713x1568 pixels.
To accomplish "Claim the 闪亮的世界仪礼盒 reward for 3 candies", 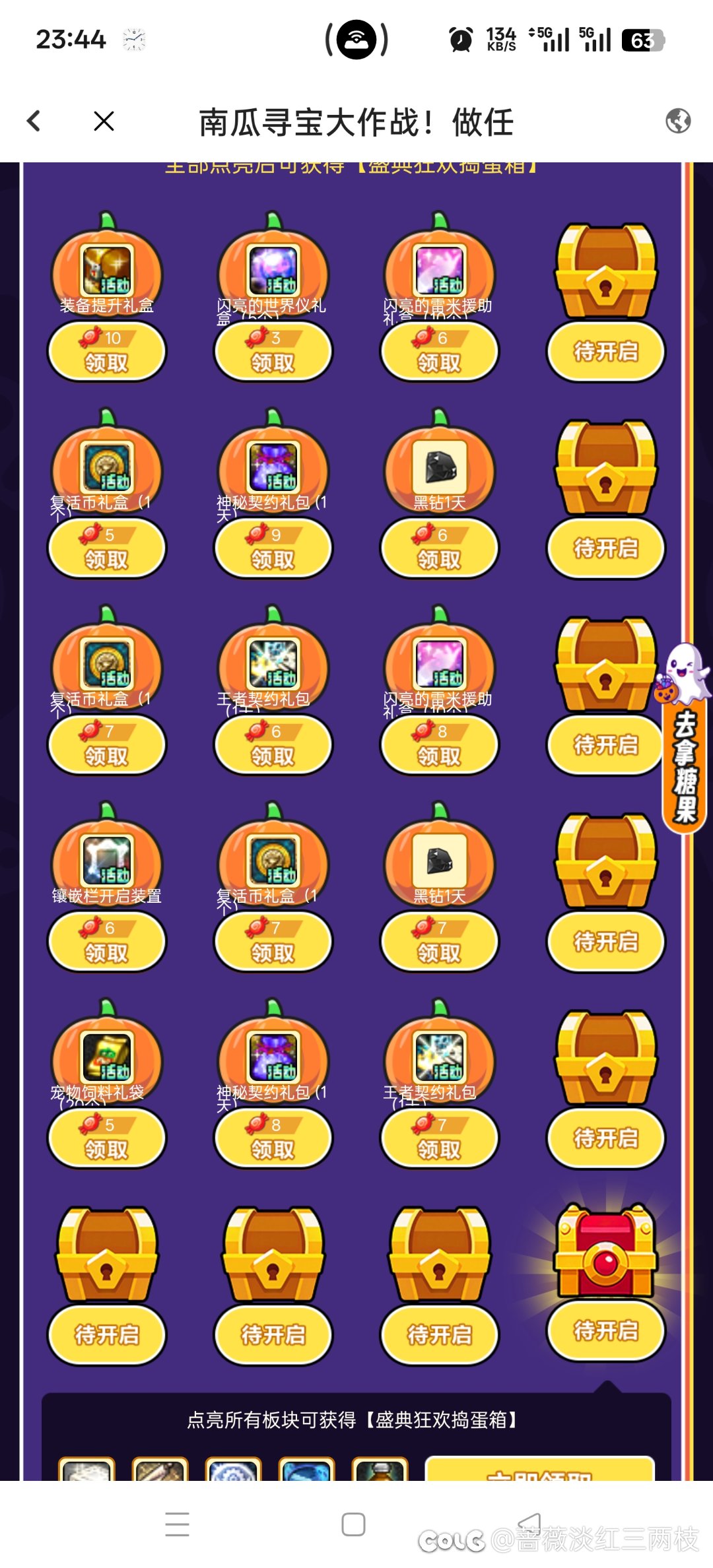I will tap(273, 352).
